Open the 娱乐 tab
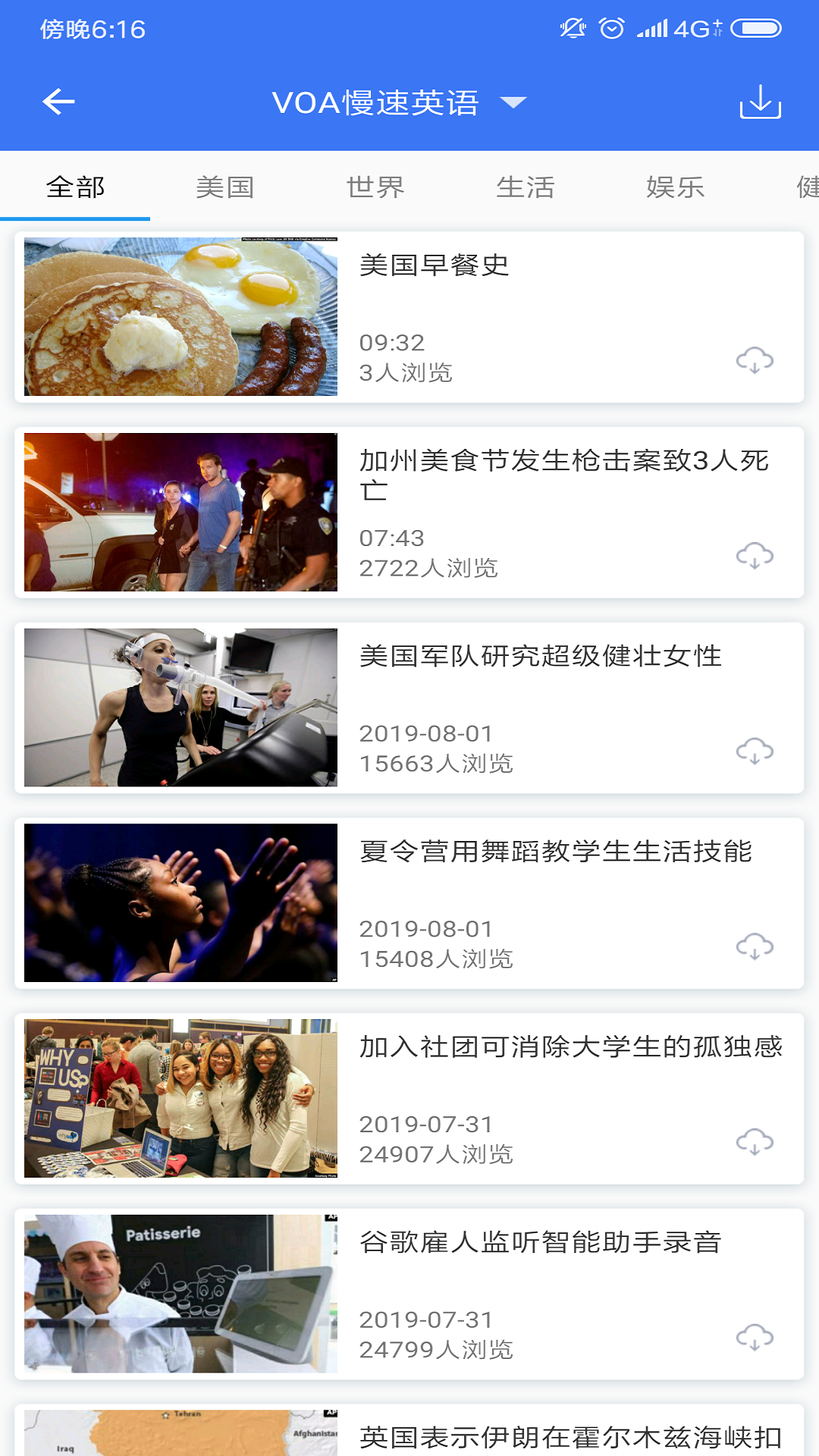819x1456 pixels. pos(675,187)
